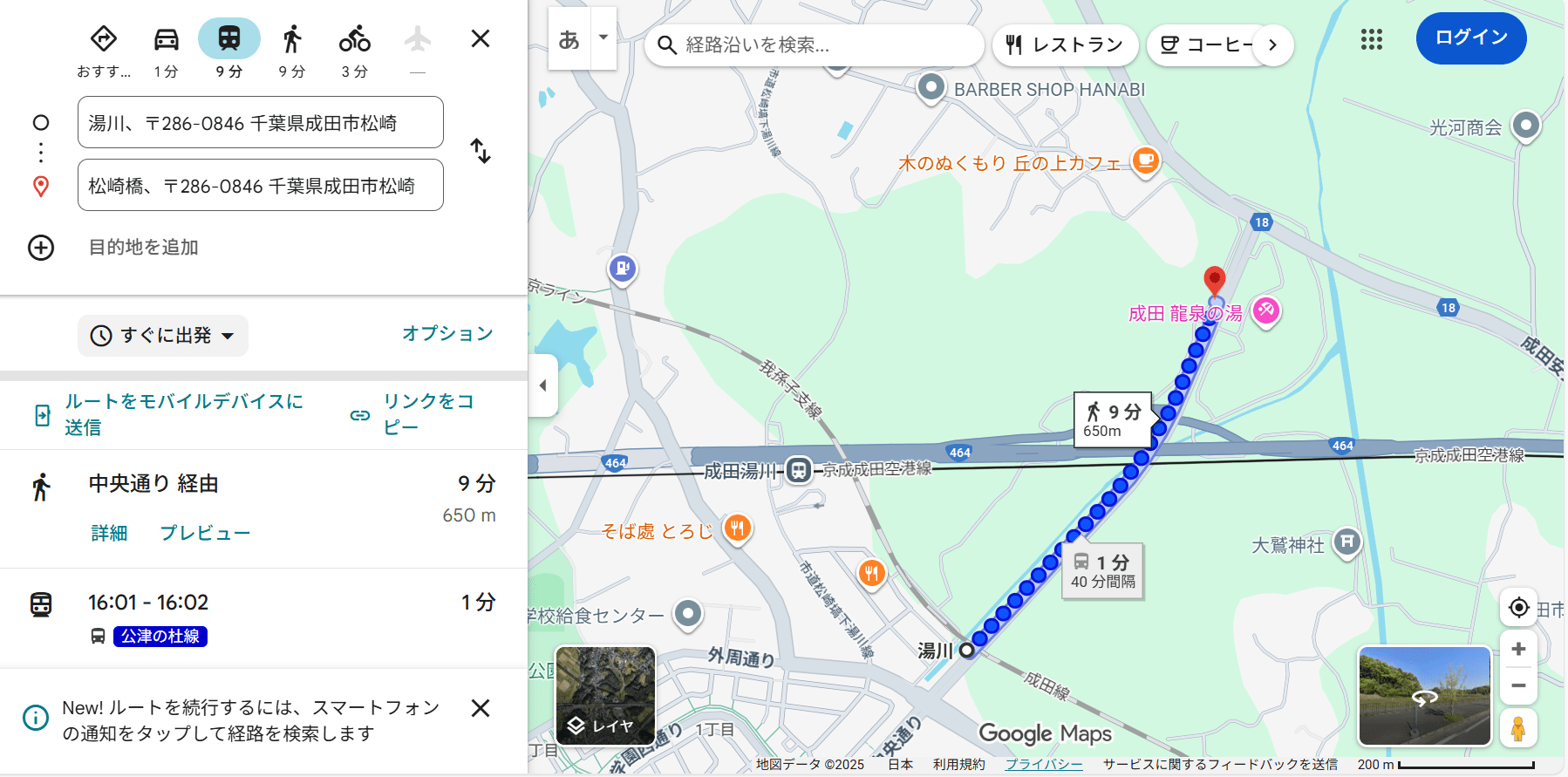Open the レイヤ map layers tile
This screenshot has width=1568, height=777.
click(605, 695)
